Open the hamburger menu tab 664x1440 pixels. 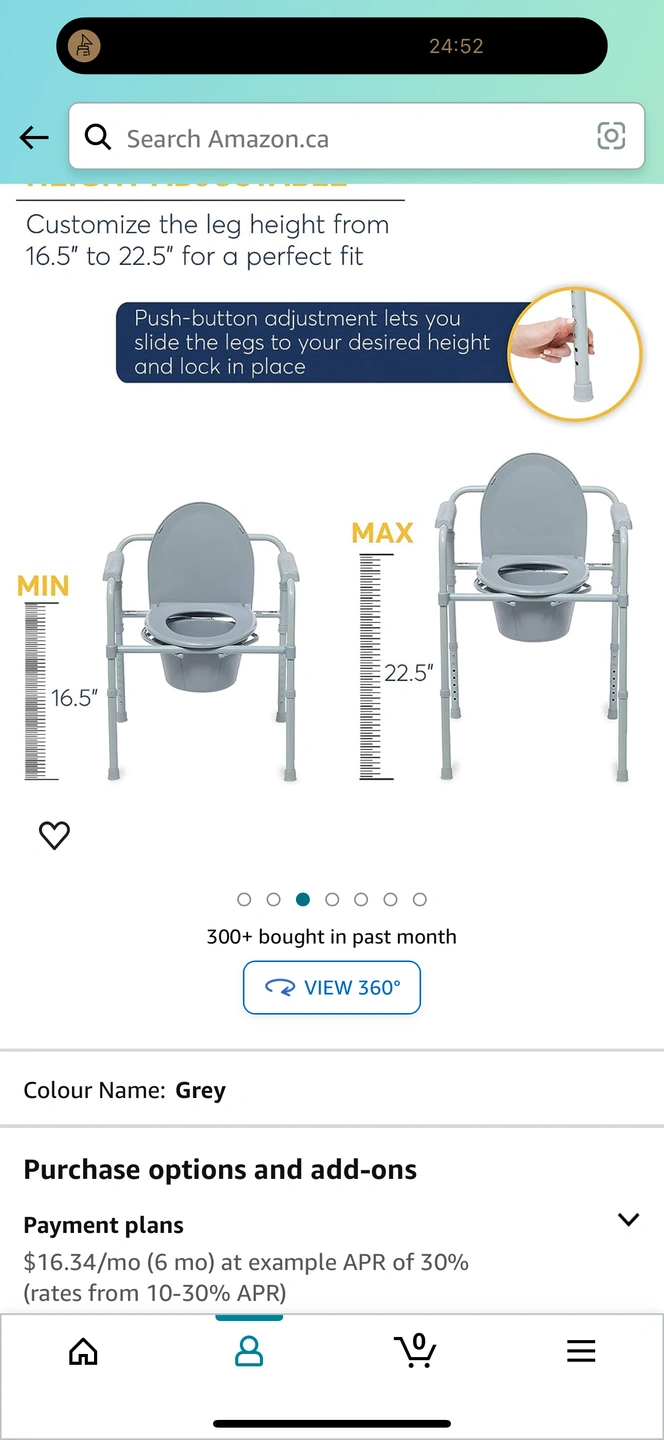[581, 1352]
